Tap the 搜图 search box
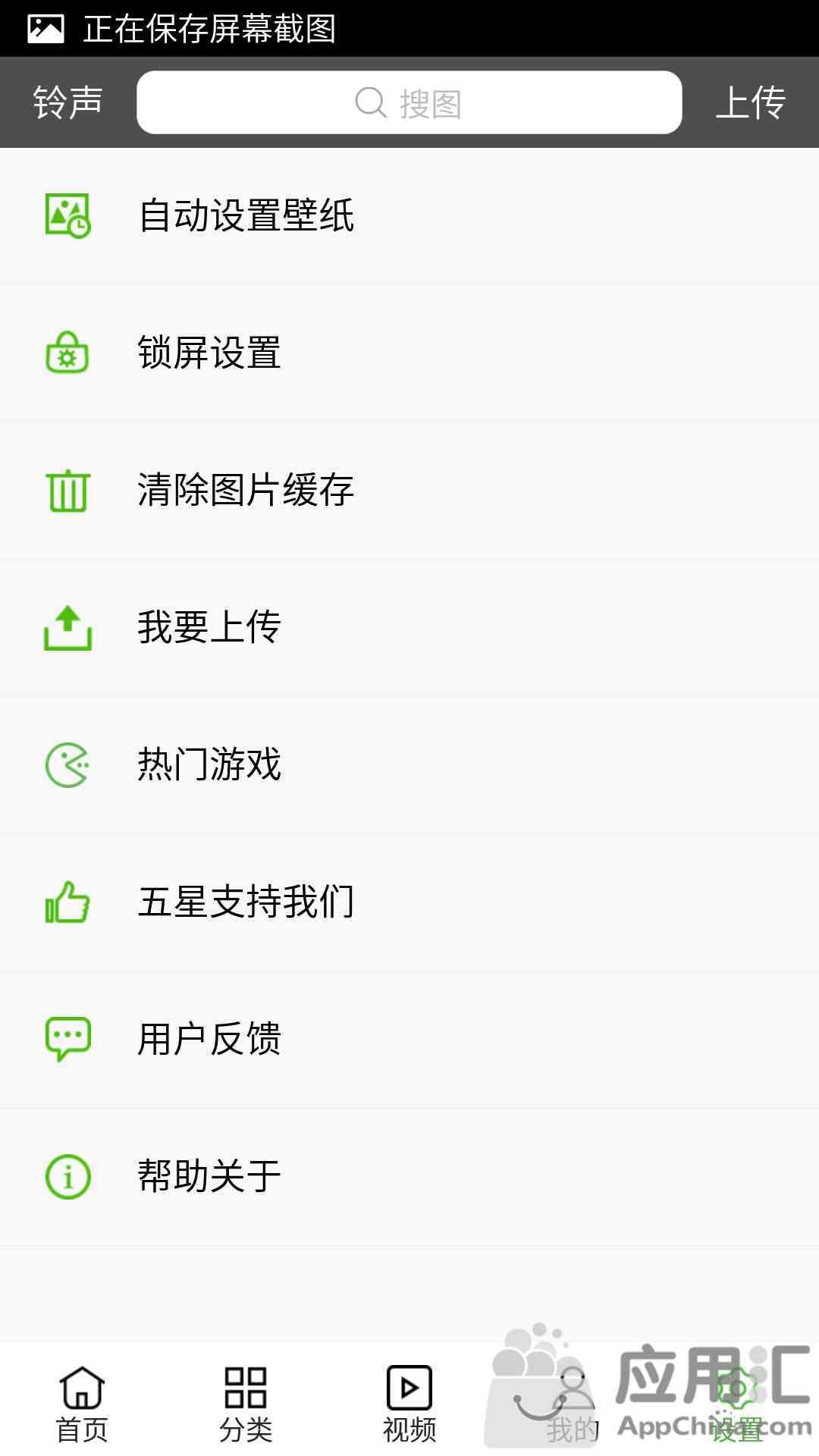 click(x=409, y=102)
